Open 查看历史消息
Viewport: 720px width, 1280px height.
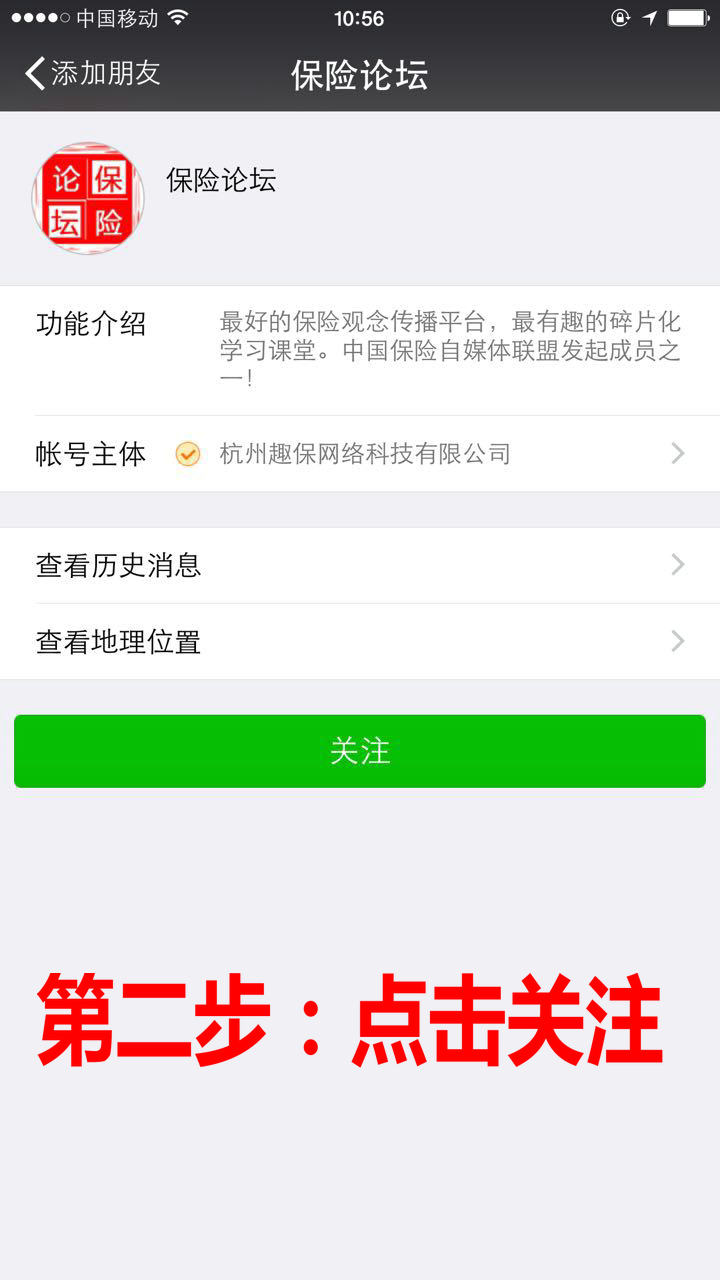pyautogui.click(x=360, y=565)
